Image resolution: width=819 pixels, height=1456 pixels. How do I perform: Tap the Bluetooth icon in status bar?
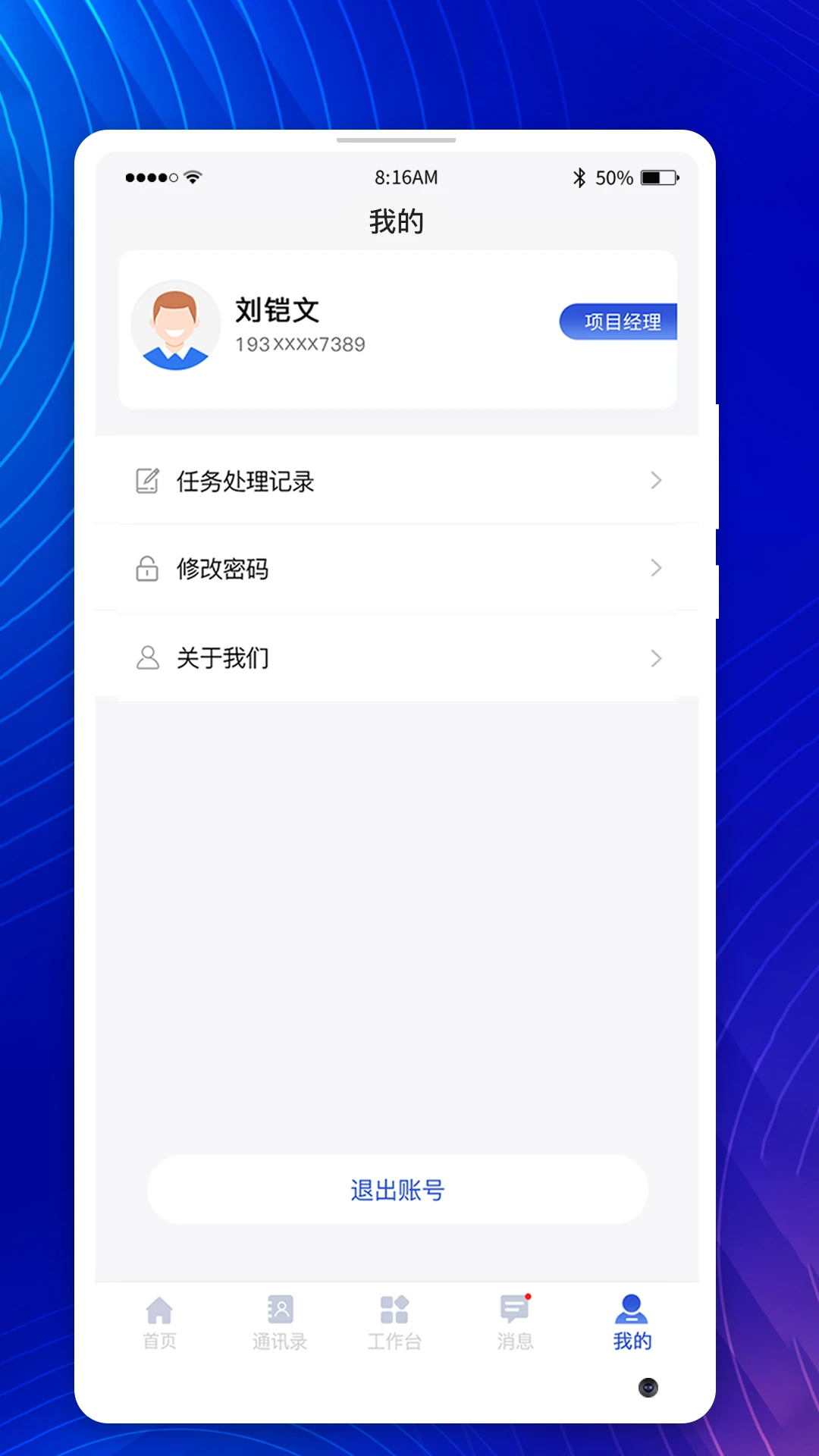[x=579, y=177]
